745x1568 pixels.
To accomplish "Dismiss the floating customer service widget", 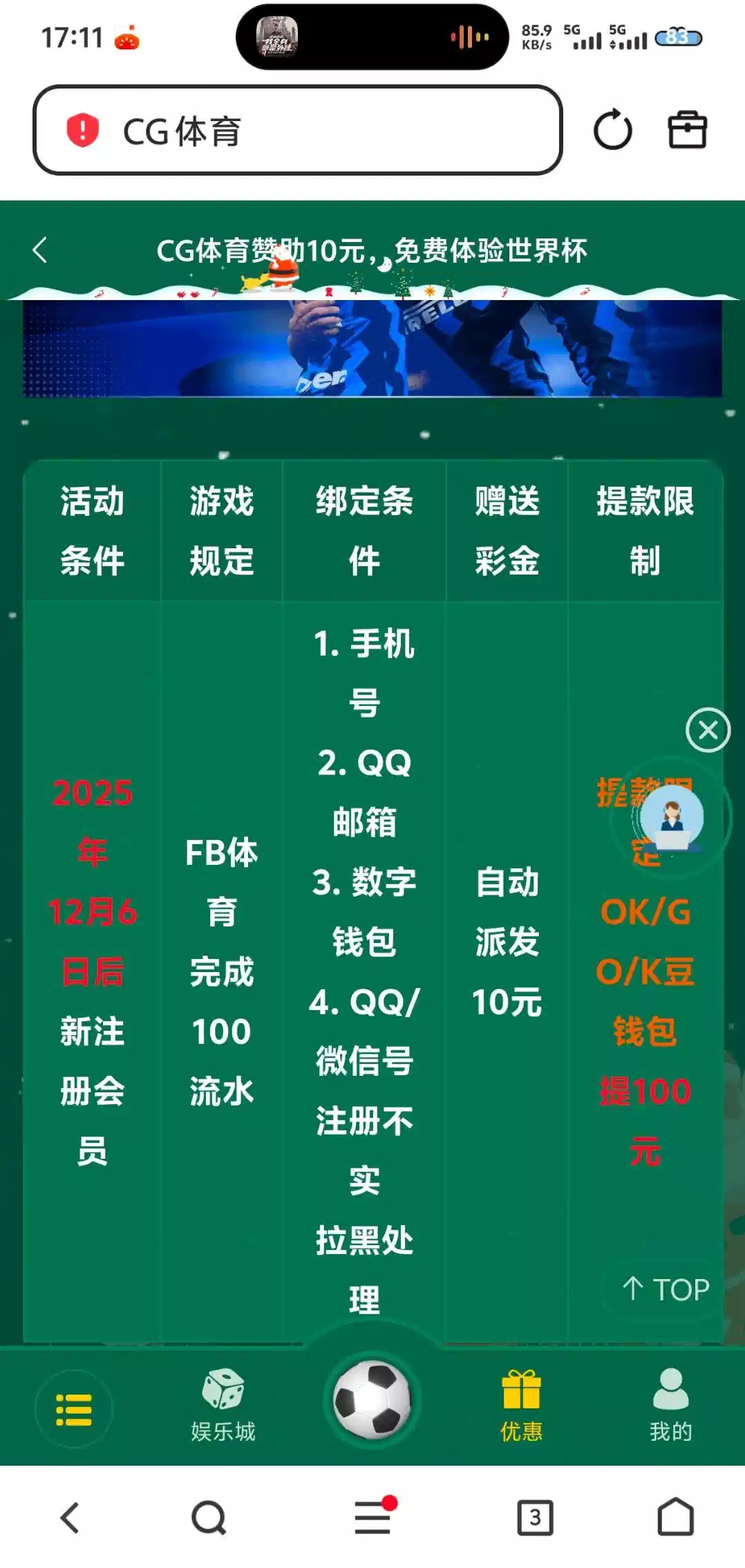I will [708, 730].
